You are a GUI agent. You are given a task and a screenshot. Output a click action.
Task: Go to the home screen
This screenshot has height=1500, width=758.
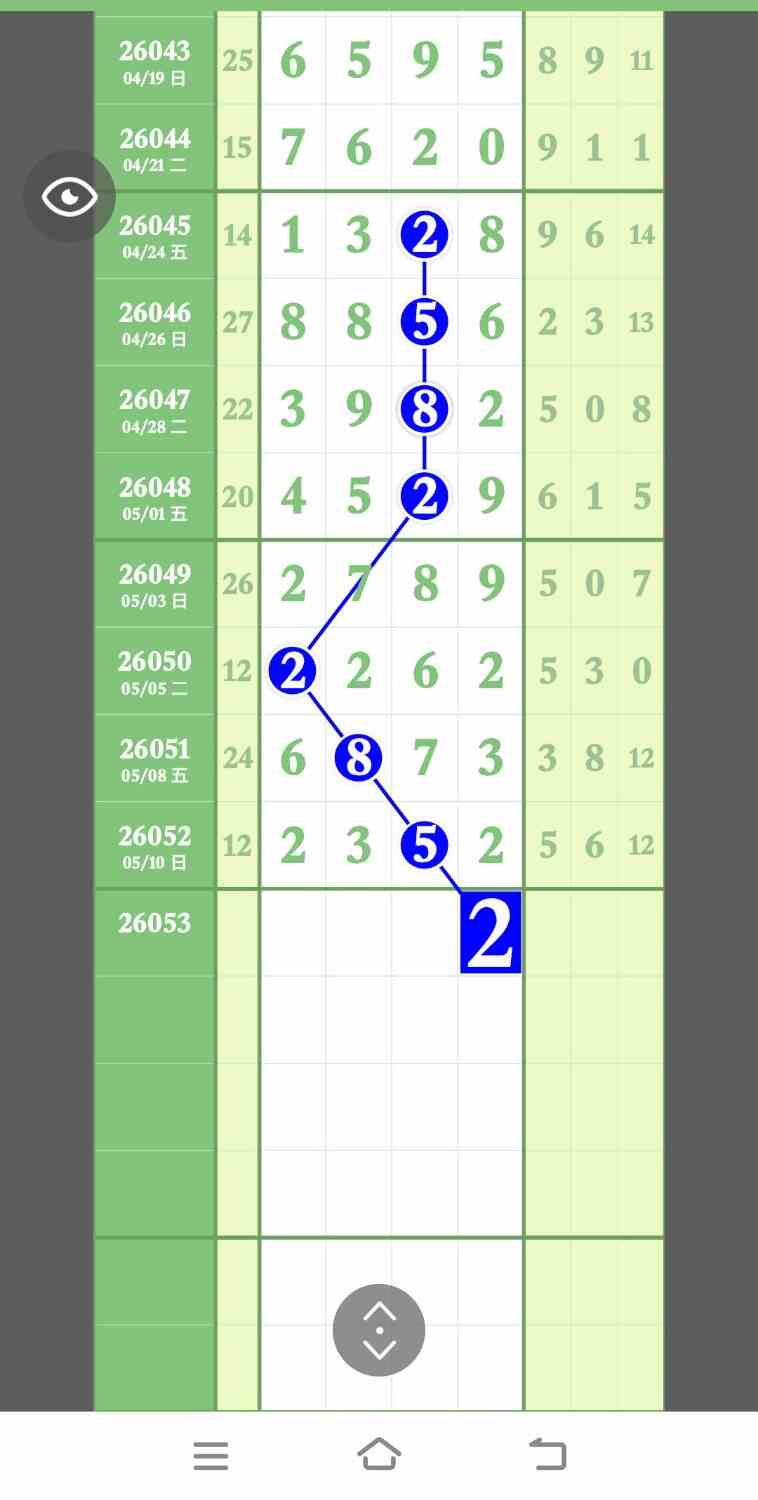[x=379, y=1454]
